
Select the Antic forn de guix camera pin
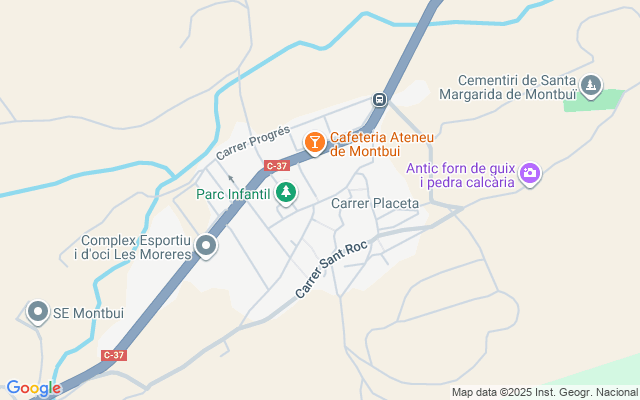(x=530, y=174)
